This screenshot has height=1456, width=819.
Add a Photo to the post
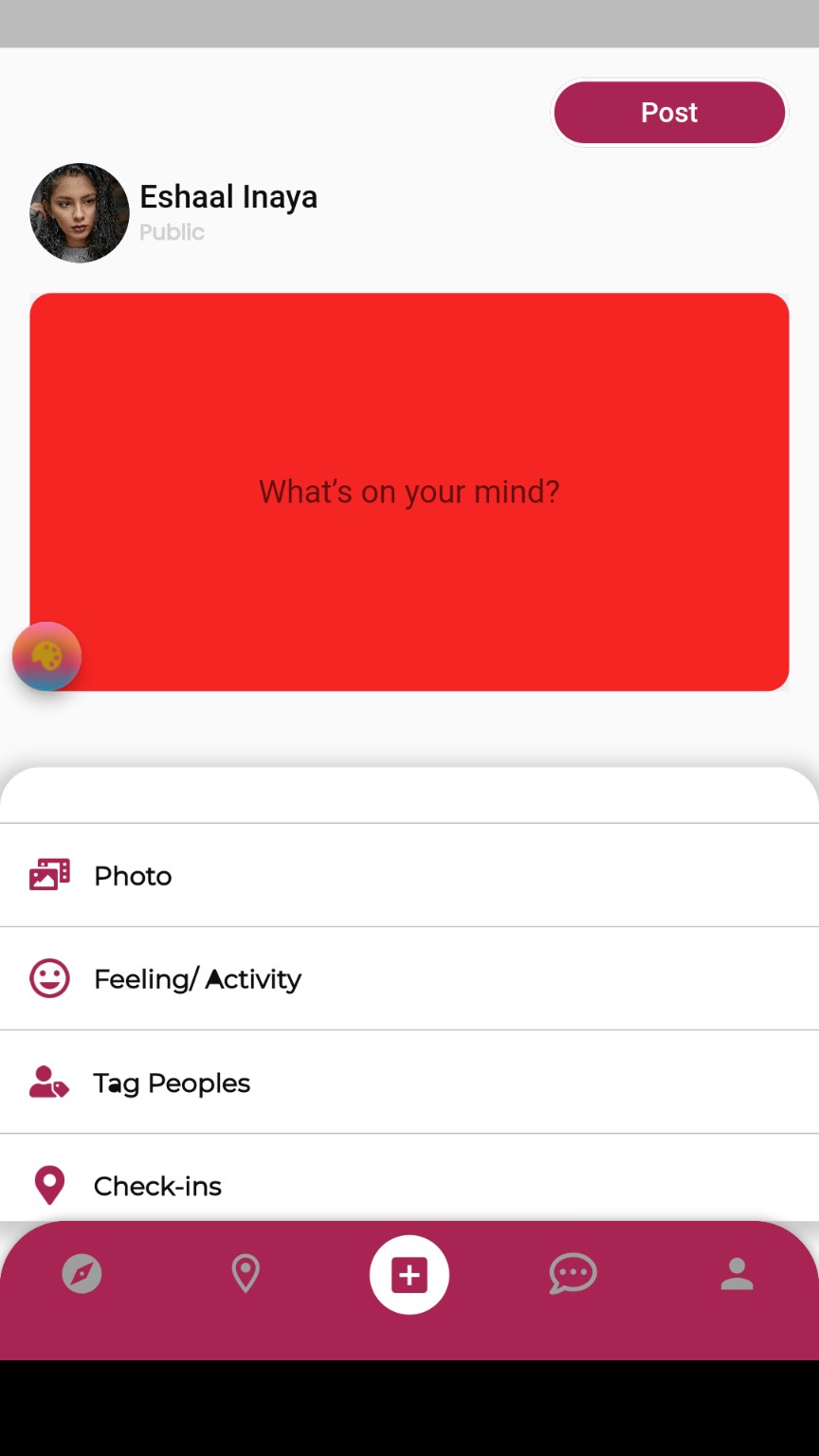tap(133, 875)
